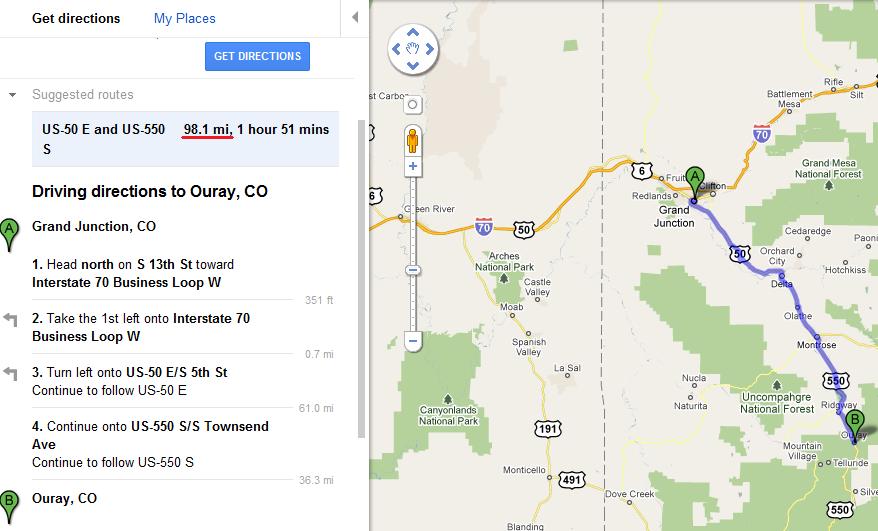Tap the Street View pegman icon
This screenshot has height=531, width=878.
tap(413, 141)
